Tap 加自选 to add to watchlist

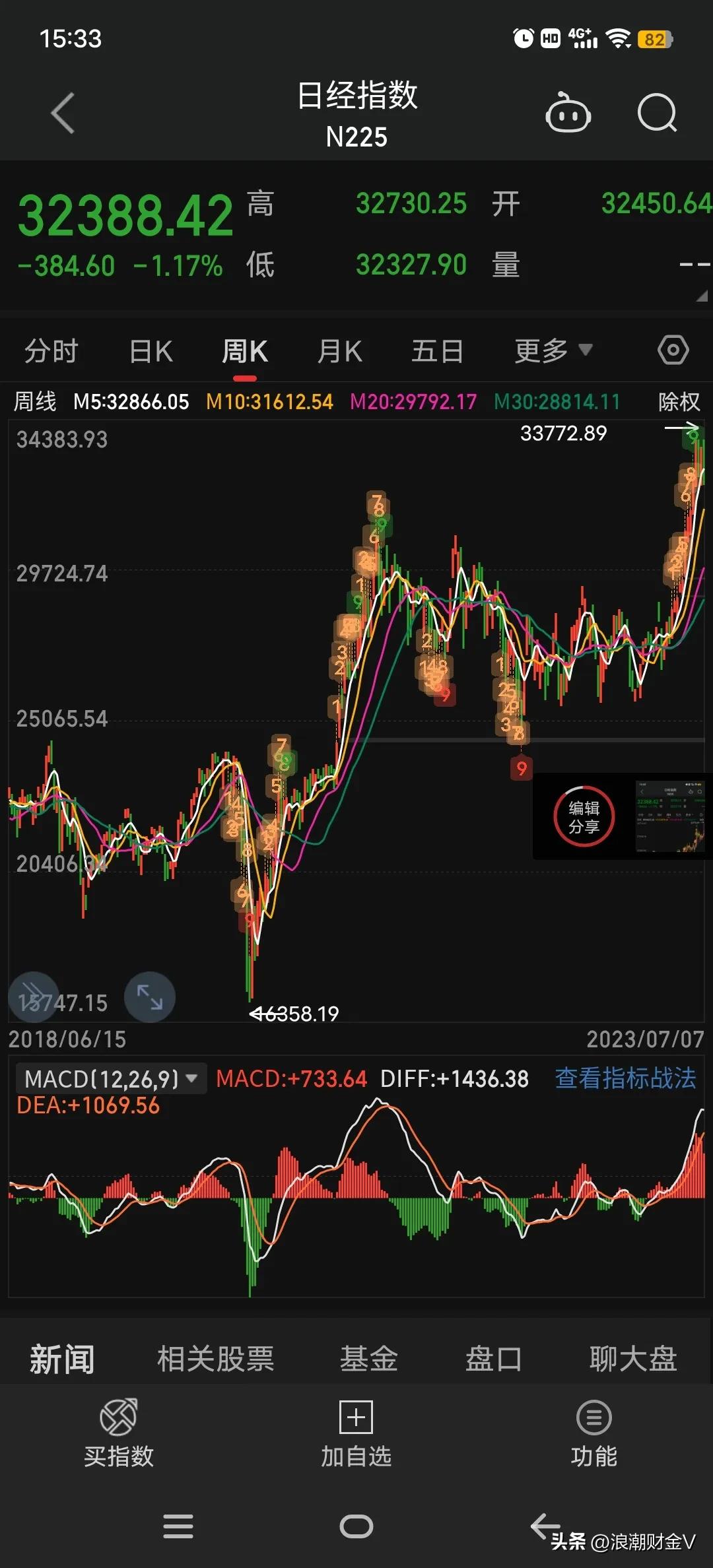pos(356,1439)
